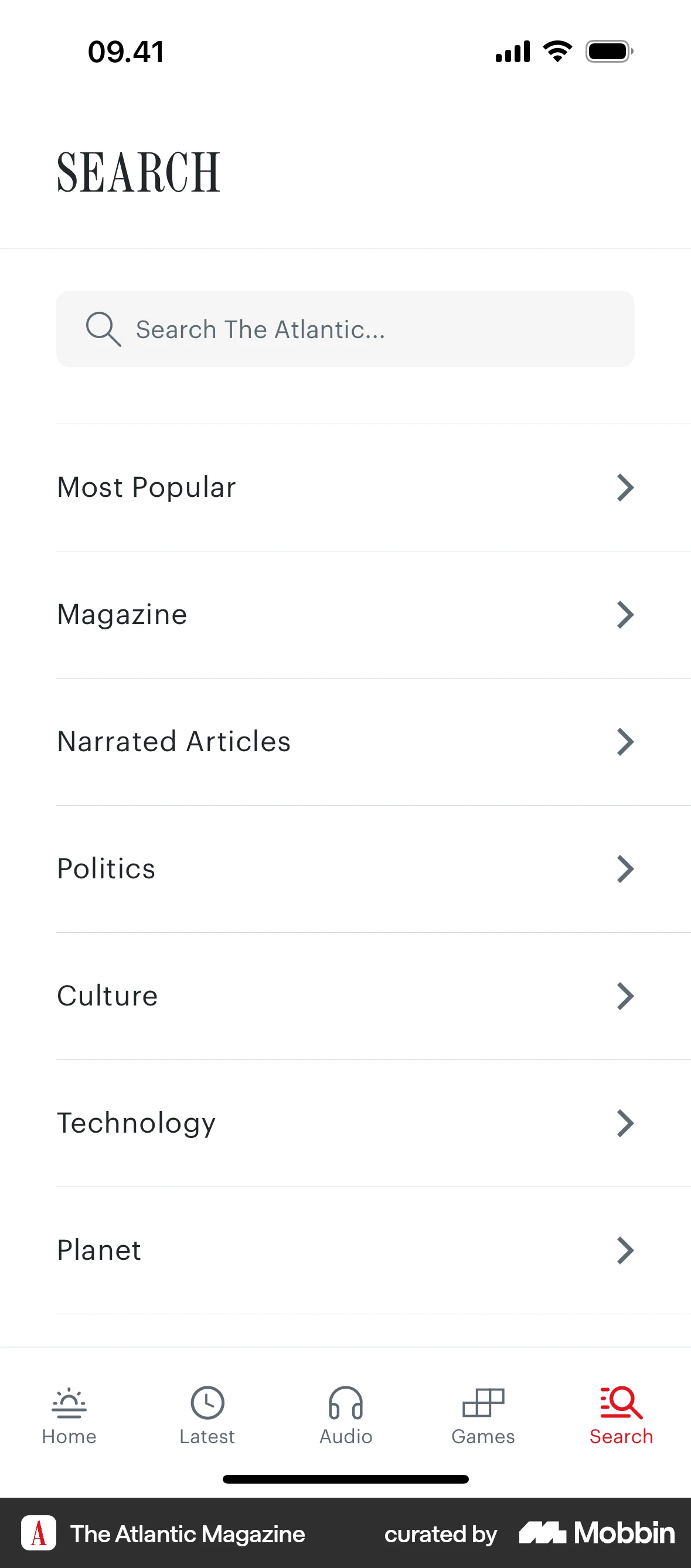
Task: Open the Narrated Articles section
Action: [x=345, y=741]
